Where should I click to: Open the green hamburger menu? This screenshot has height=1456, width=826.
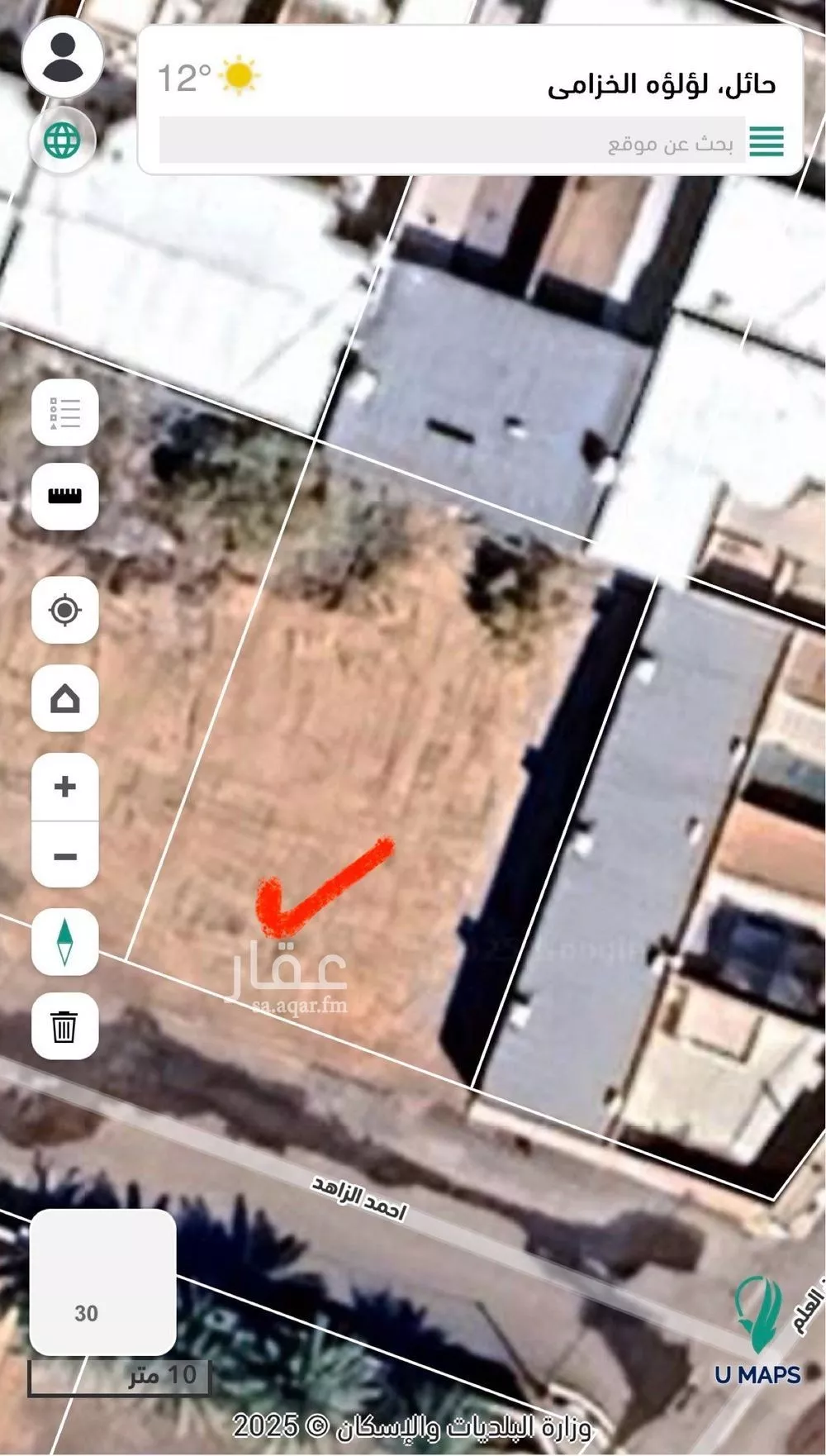[766, 141]
